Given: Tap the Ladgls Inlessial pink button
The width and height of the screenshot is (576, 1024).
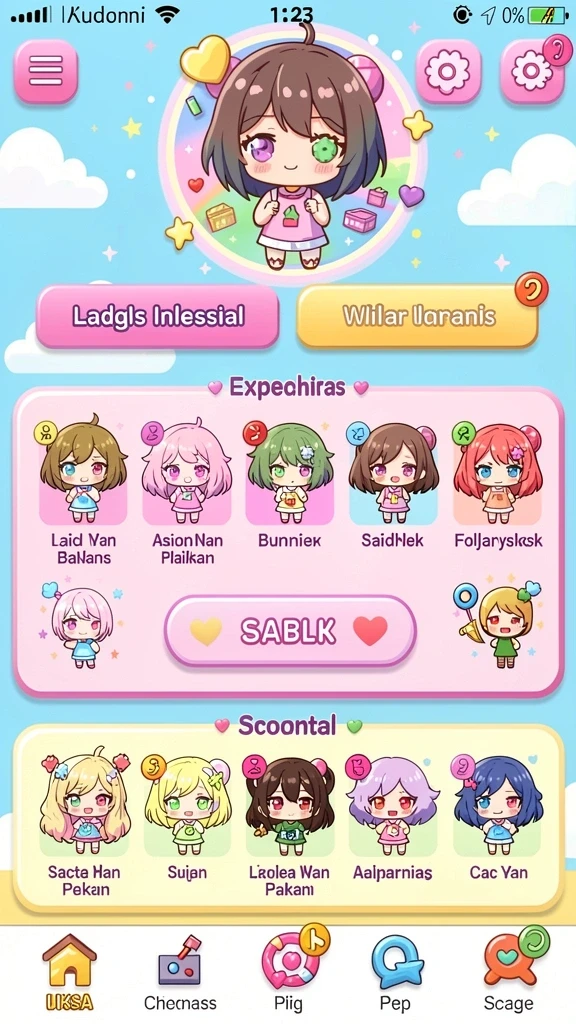Looking at the screenshot, I should 157,317.
